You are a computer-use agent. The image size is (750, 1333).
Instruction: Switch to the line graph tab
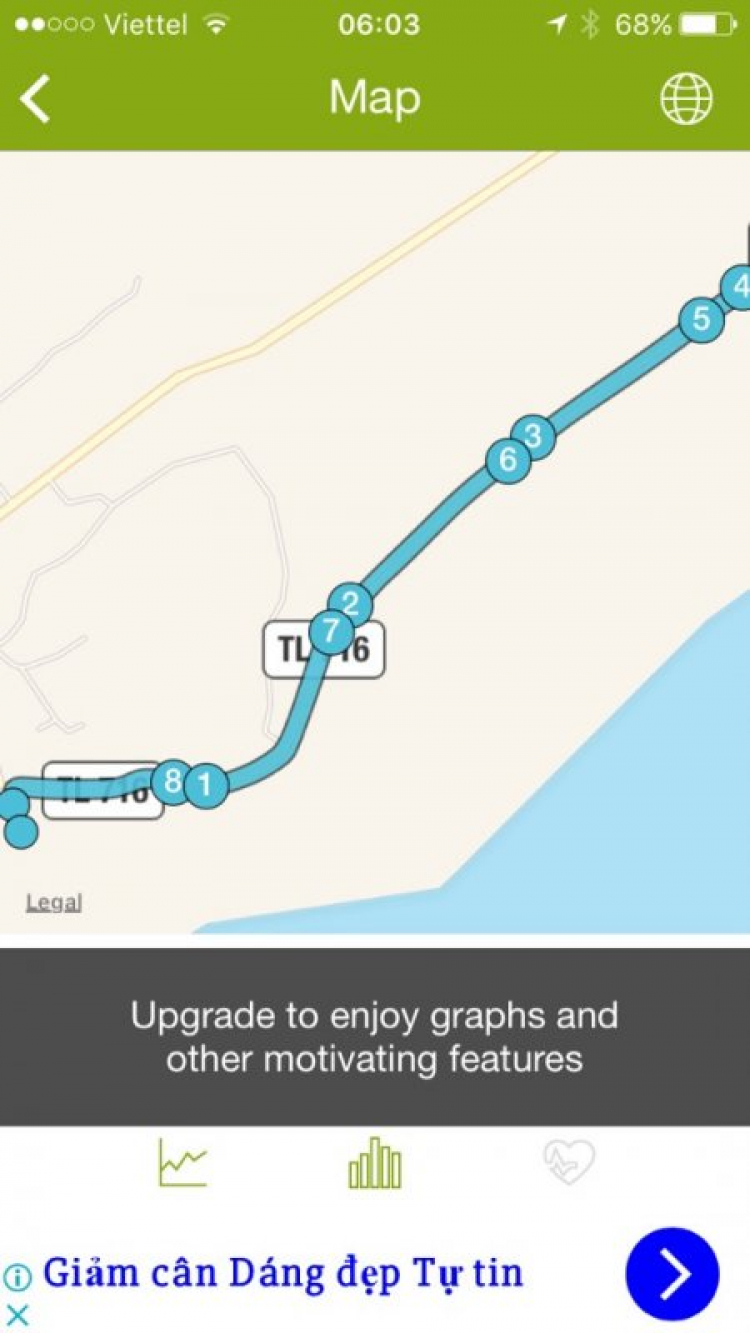[x=182, y=1163]
